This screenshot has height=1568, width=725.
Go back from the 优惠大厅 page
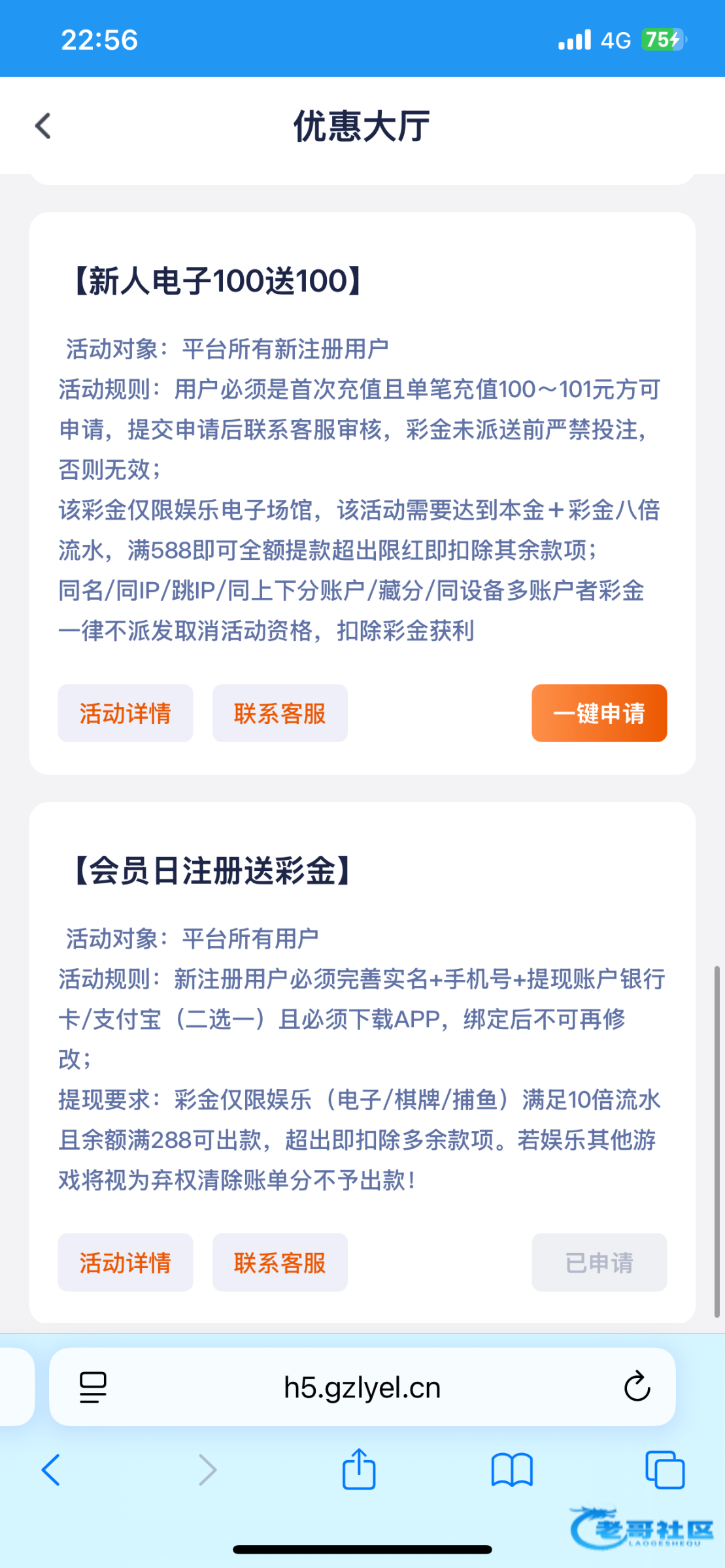(x=43, y=126)
